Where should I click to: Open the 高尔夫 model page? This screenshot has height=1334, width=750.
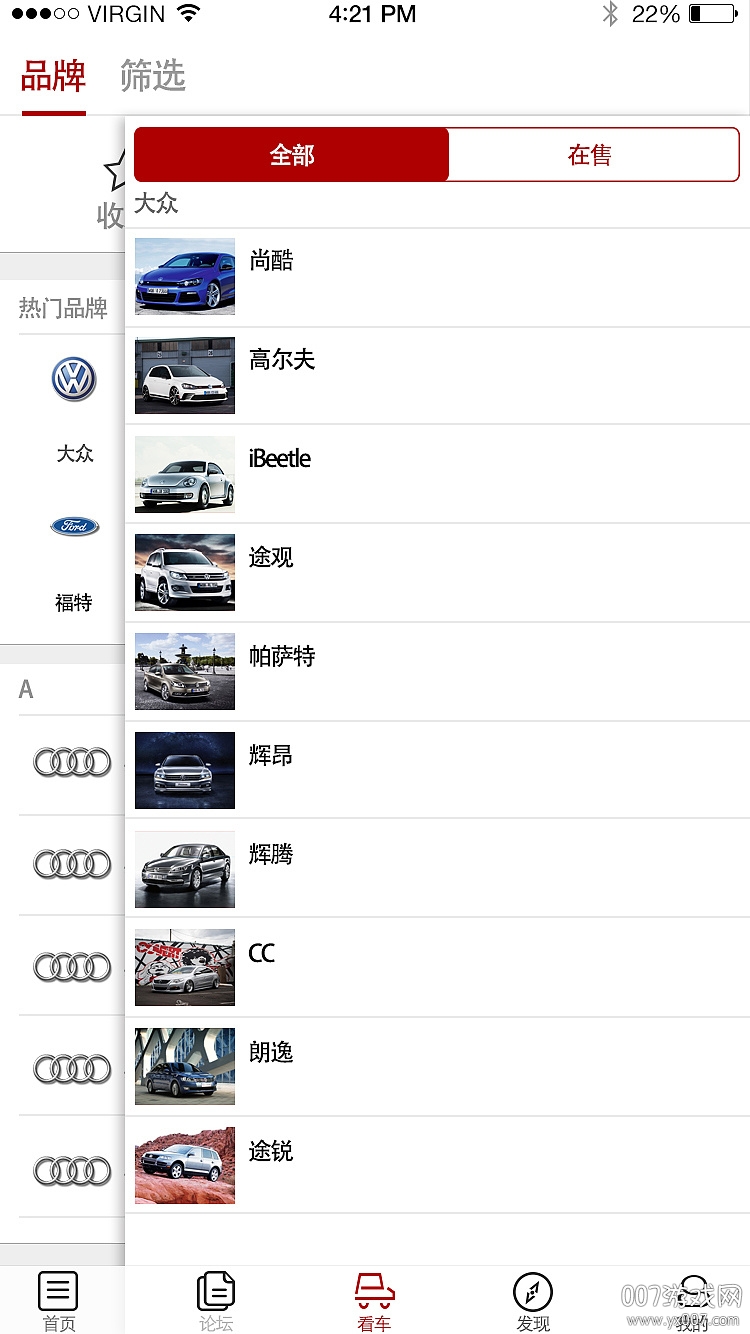pos(283,361)
